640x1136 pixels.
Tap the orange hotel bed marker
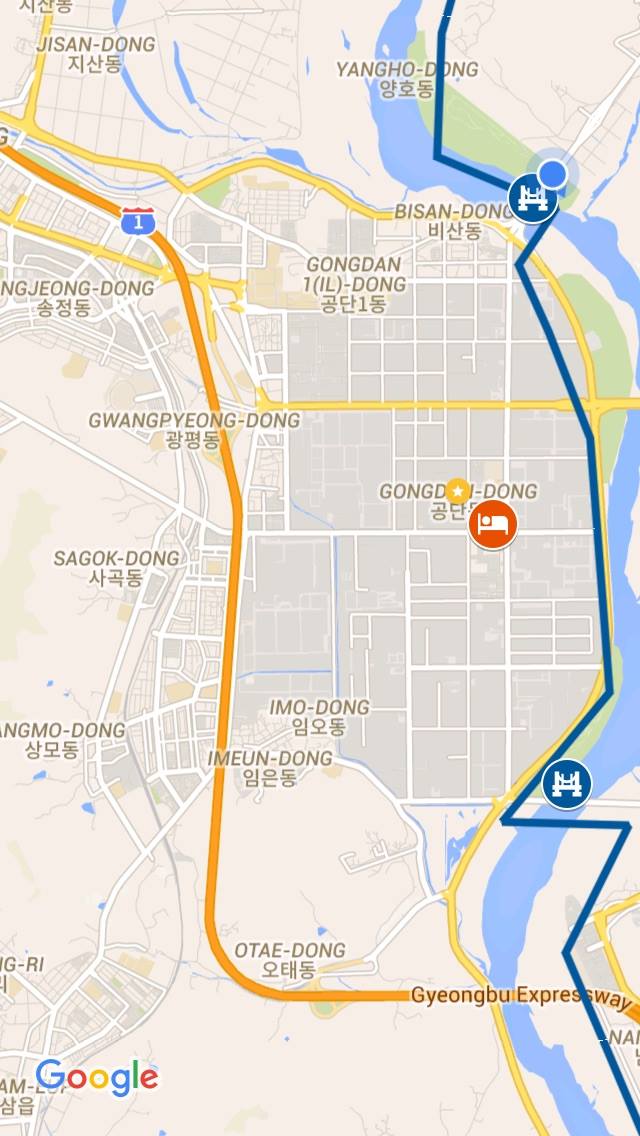pyautogui.click(x=491, y=524)
